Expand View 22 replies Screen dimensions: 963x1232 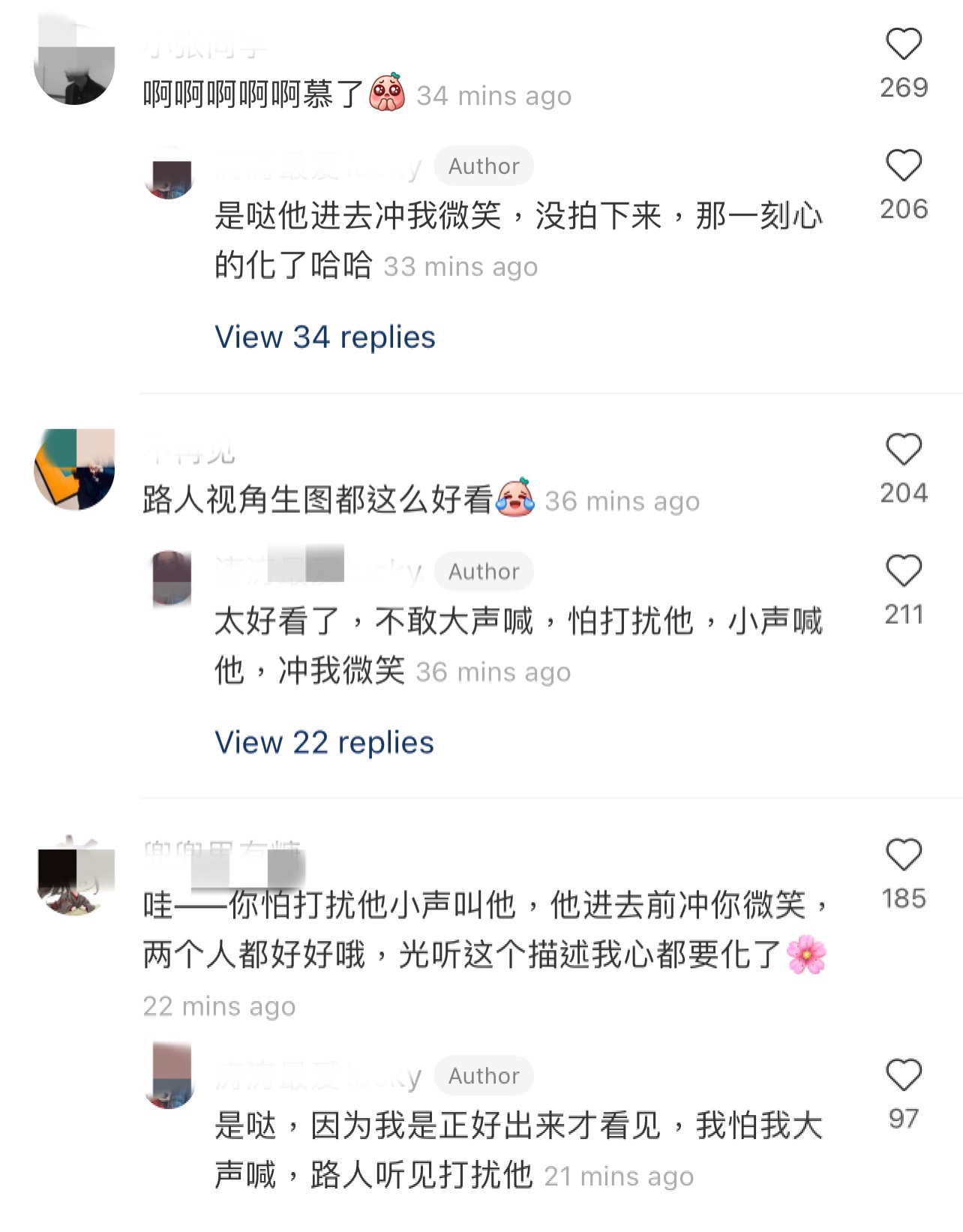324,743
